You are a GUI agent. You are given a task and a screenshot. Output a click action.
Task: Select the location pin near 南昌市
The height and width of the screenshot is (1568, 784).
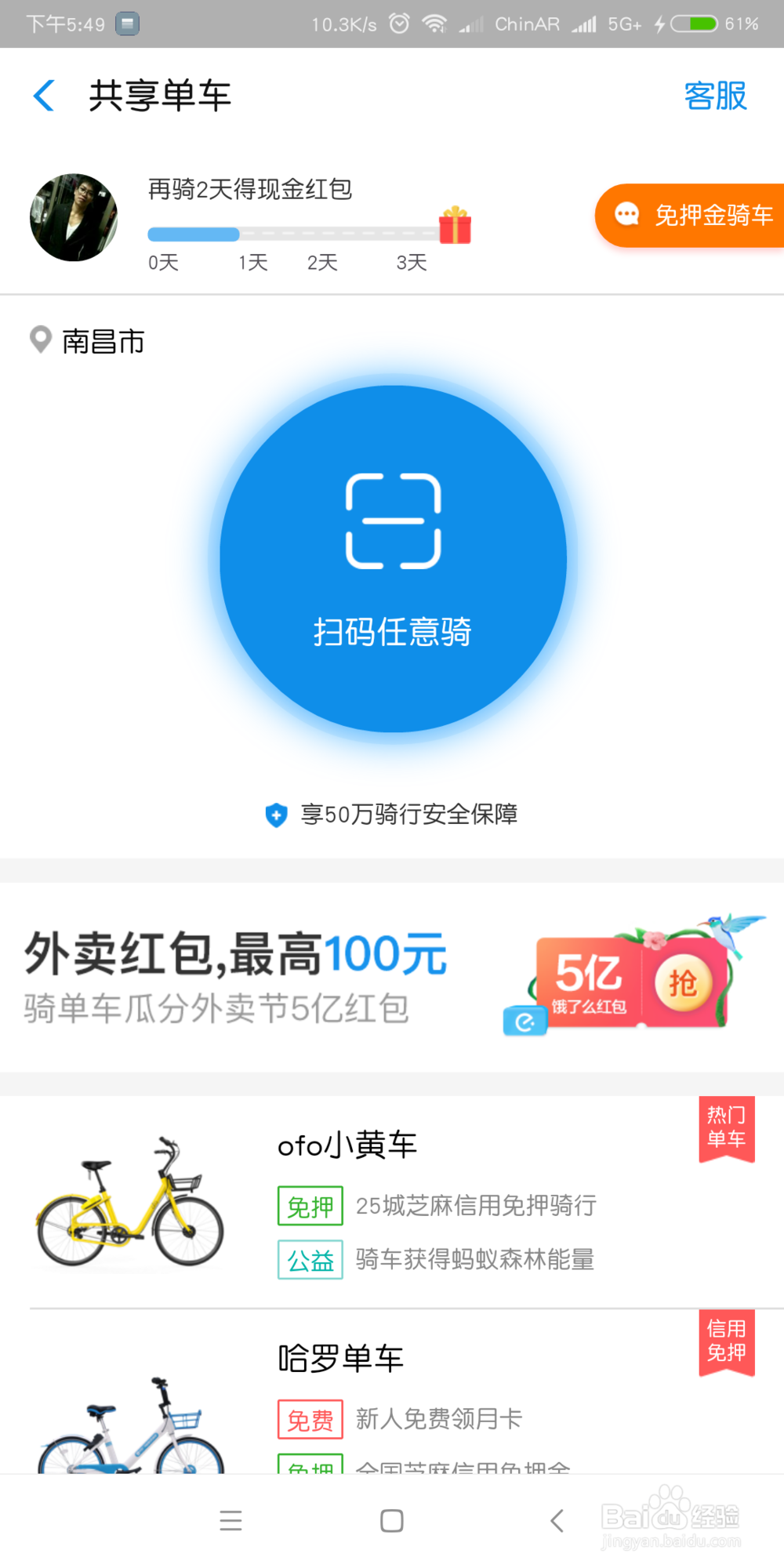pos(41,340)
